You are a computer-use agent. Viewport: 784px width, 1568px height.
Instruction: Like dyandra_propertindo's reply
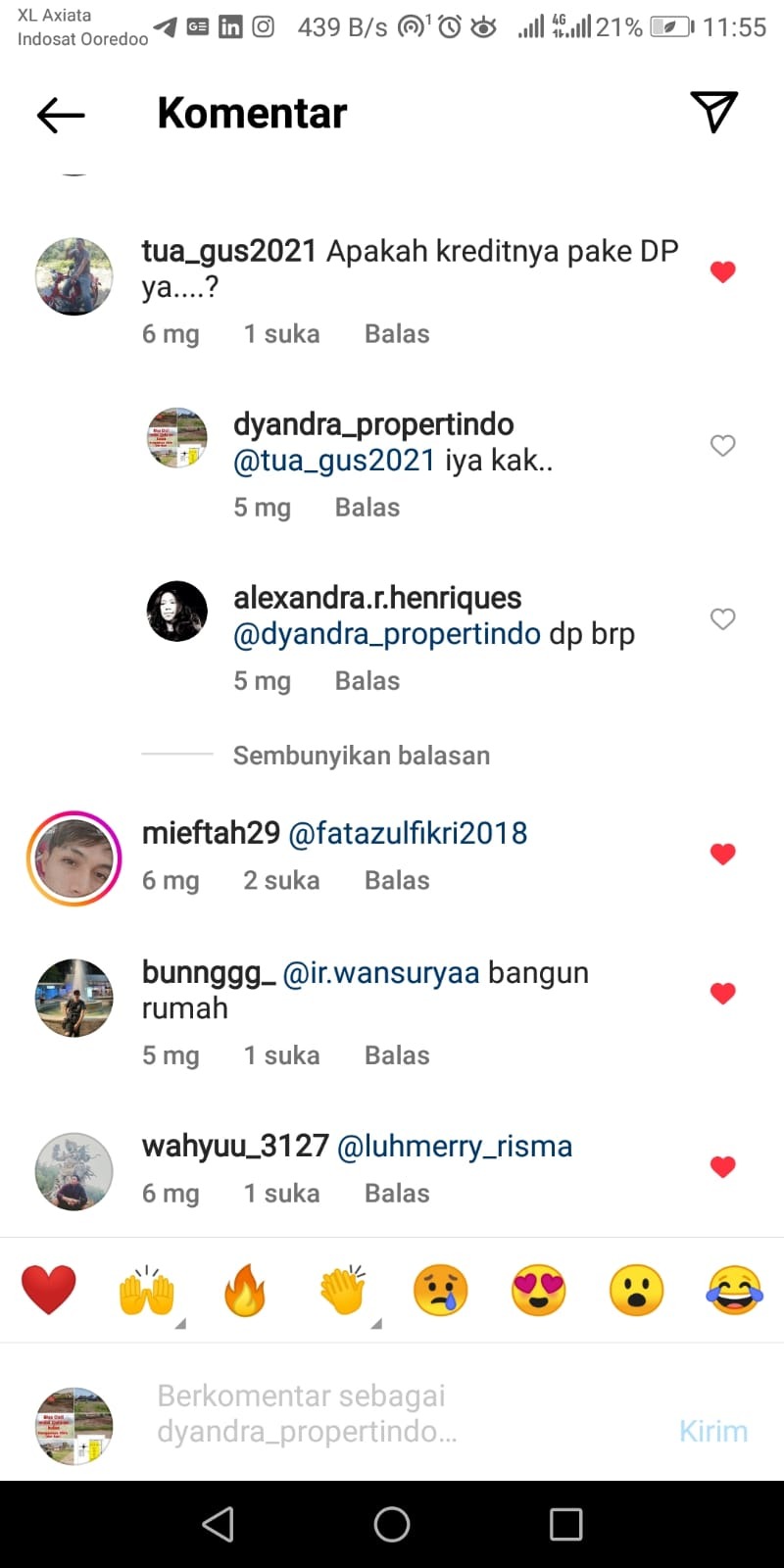click(x=722, y=446)
